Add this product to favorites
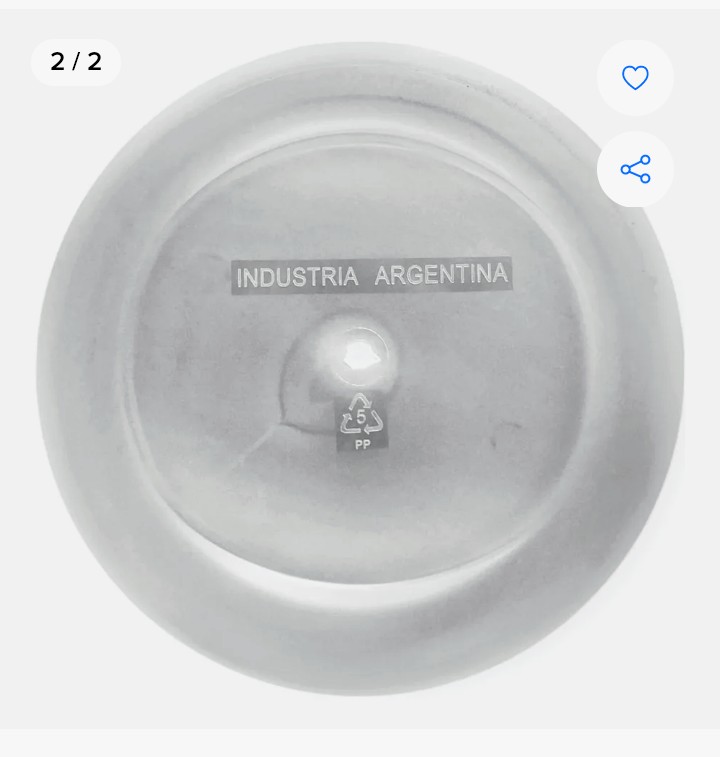Screen dimensions: 720x757 (x=635, y=78)
